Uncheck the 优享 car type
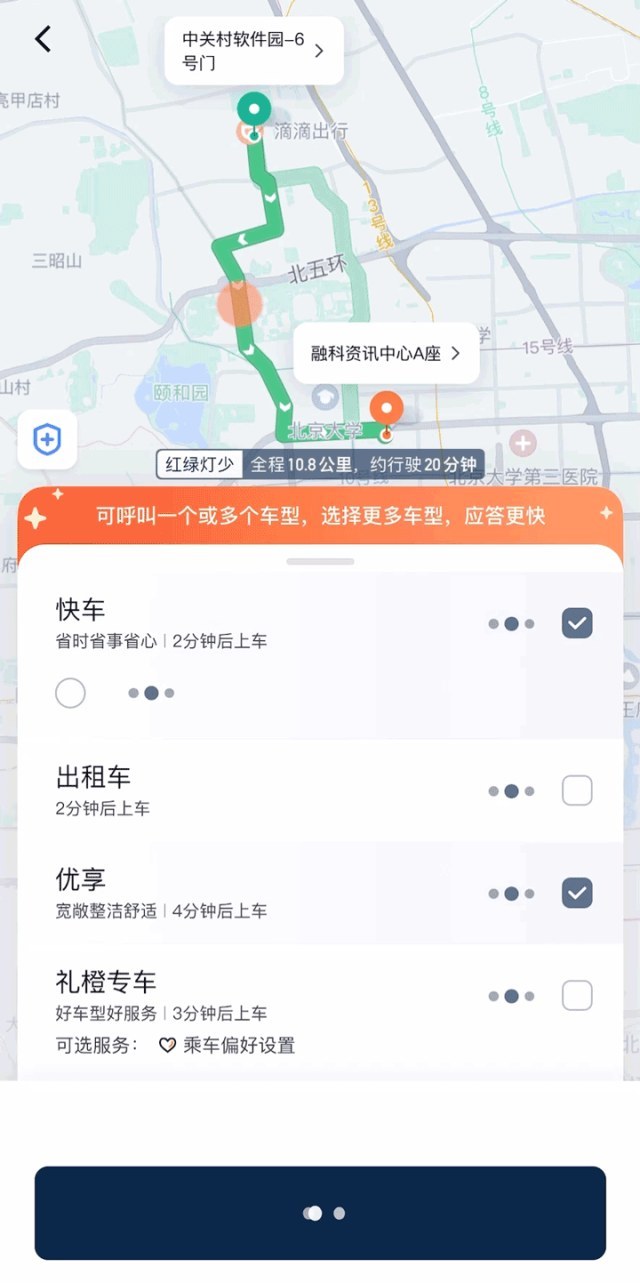The height and width of the screenshot is (1283, 640). pyautogui.click(x=577, y=893)
